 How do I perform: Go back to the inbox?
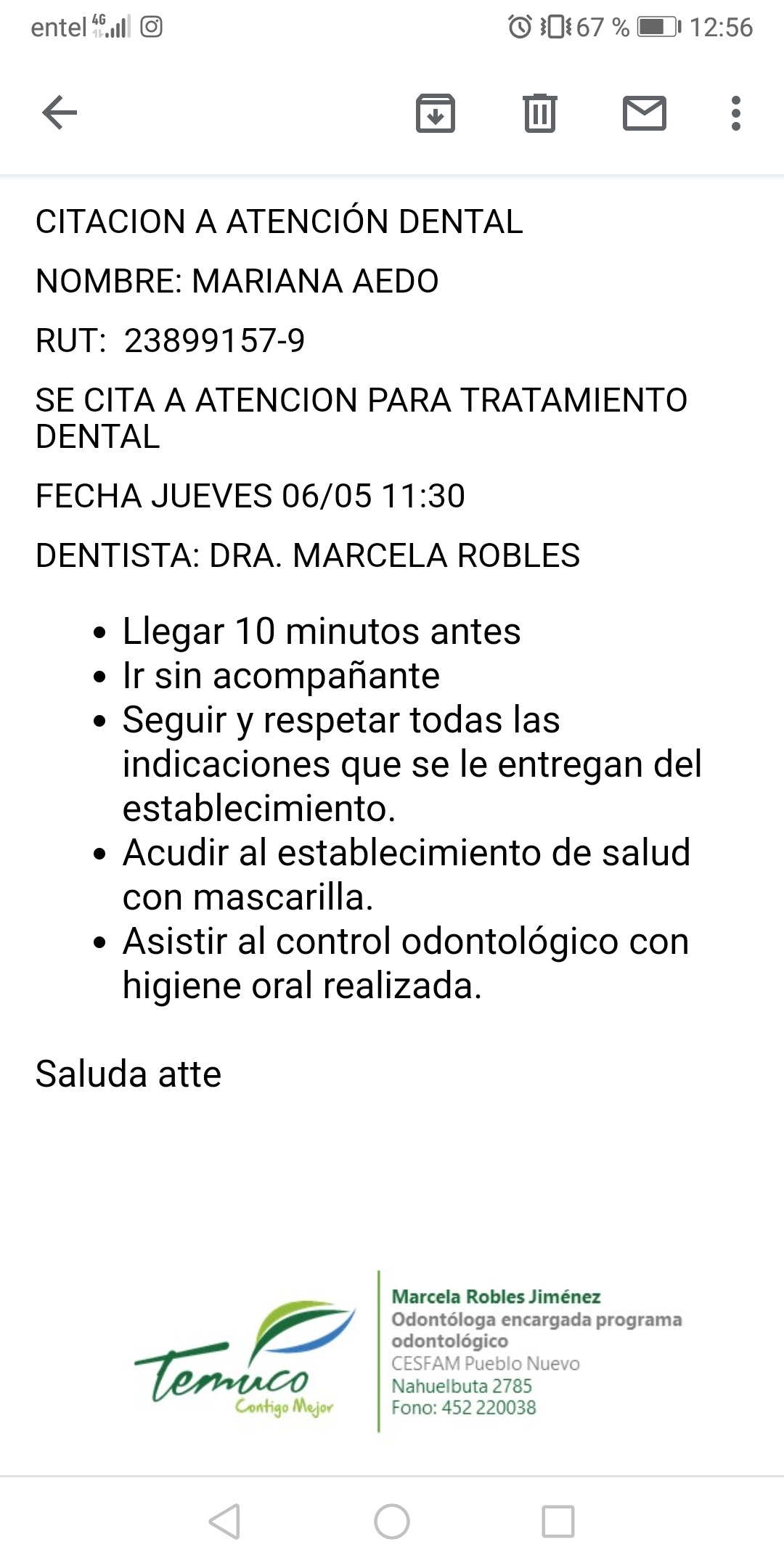[60, 113]
